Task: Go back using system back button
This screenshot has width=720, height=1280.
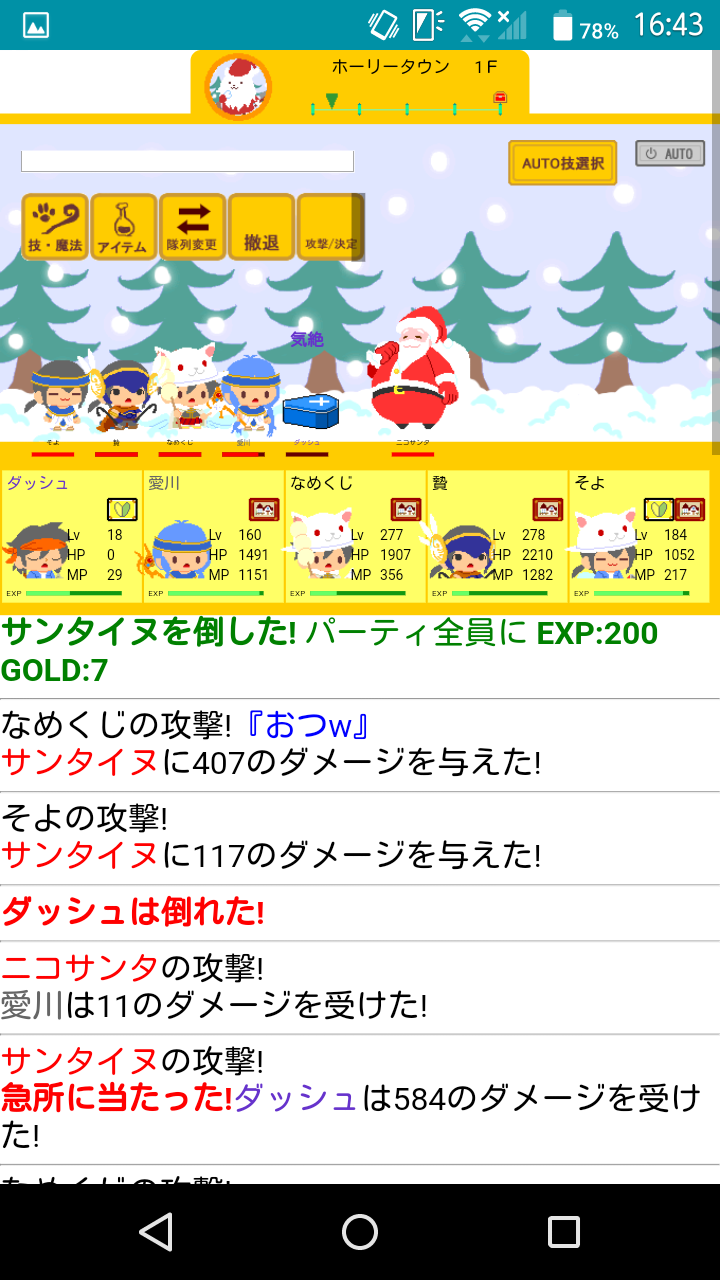Action: (156, 1232)
